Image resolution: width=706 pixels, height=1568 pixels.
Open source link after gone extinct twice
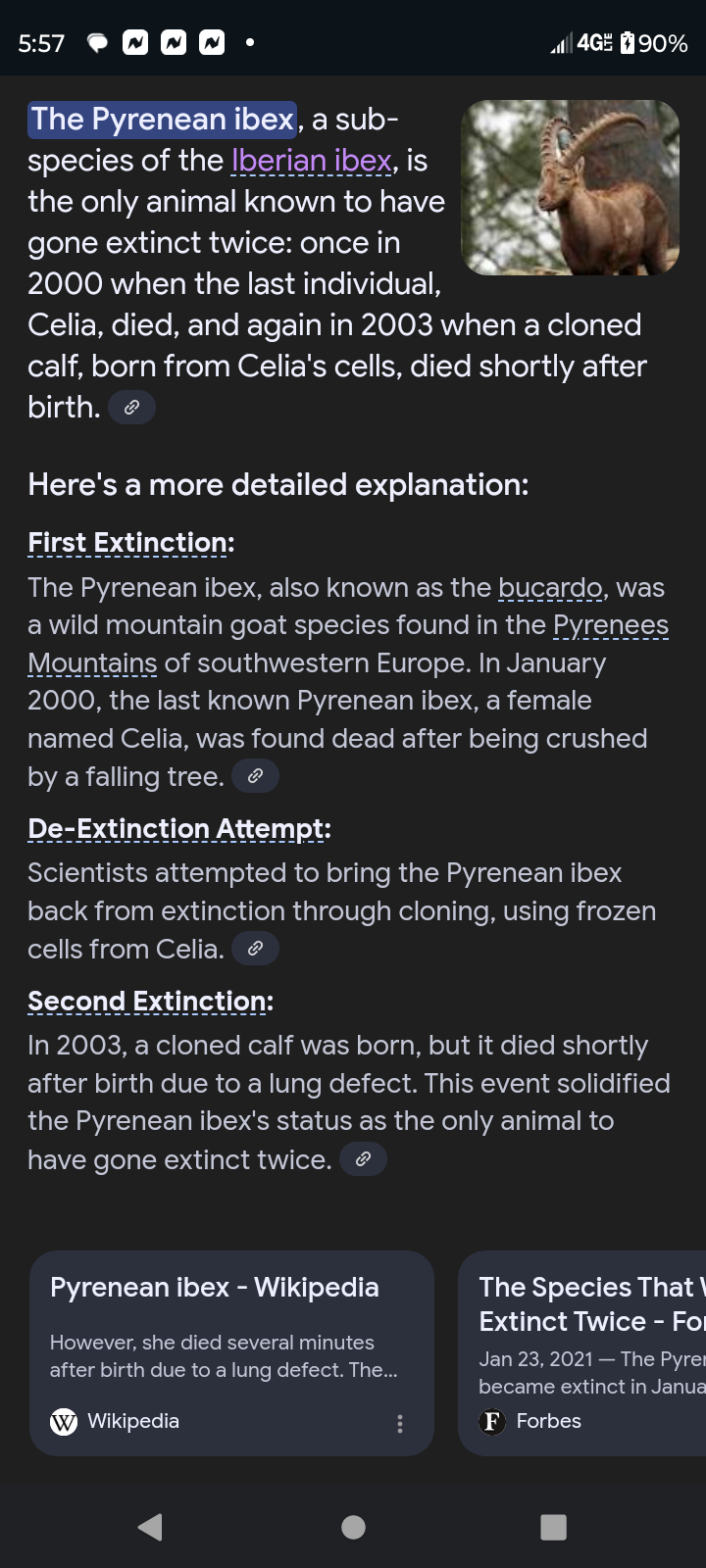(363, 1159)
